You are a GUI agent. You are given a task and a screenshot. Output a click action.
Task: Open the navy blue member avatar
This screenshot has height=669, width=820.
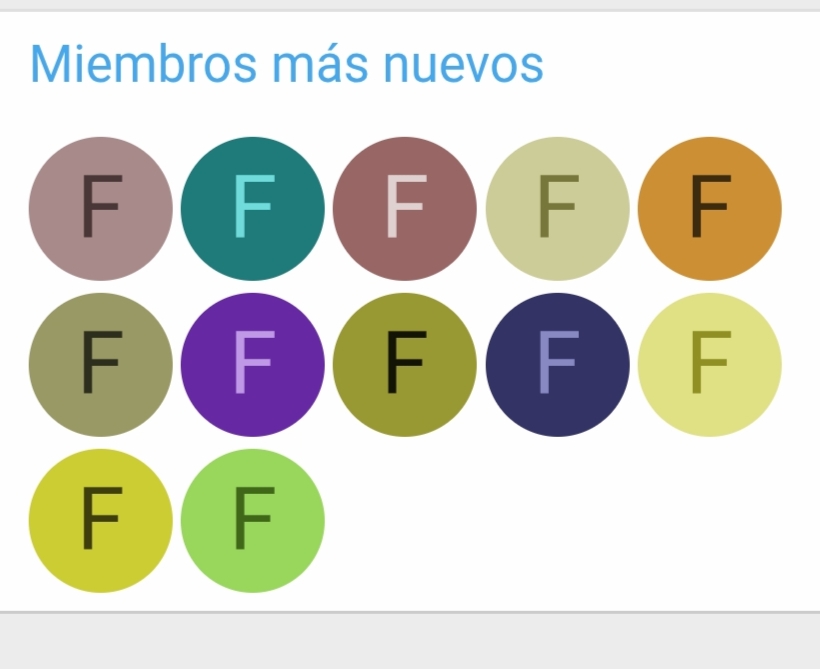557,365
